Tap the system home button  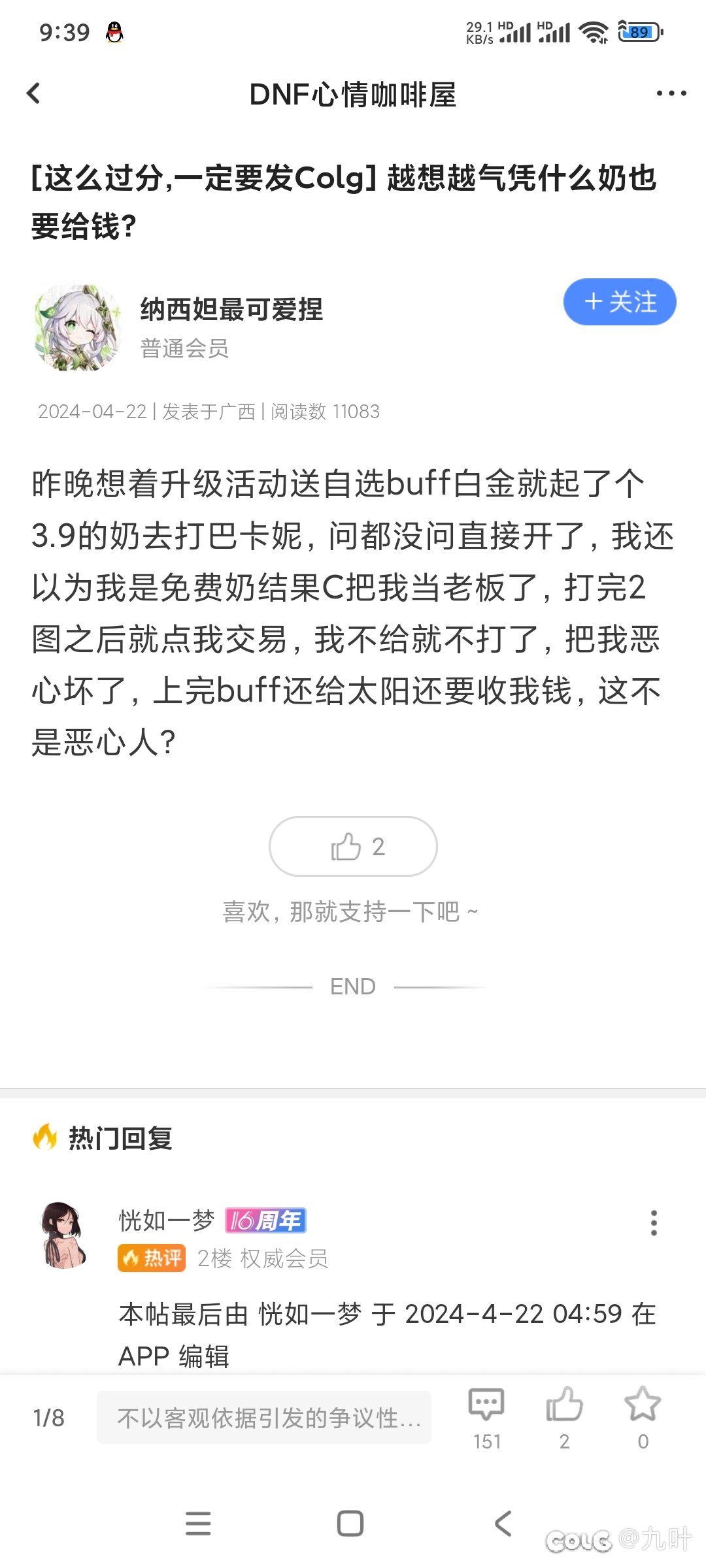[350, 1523]
